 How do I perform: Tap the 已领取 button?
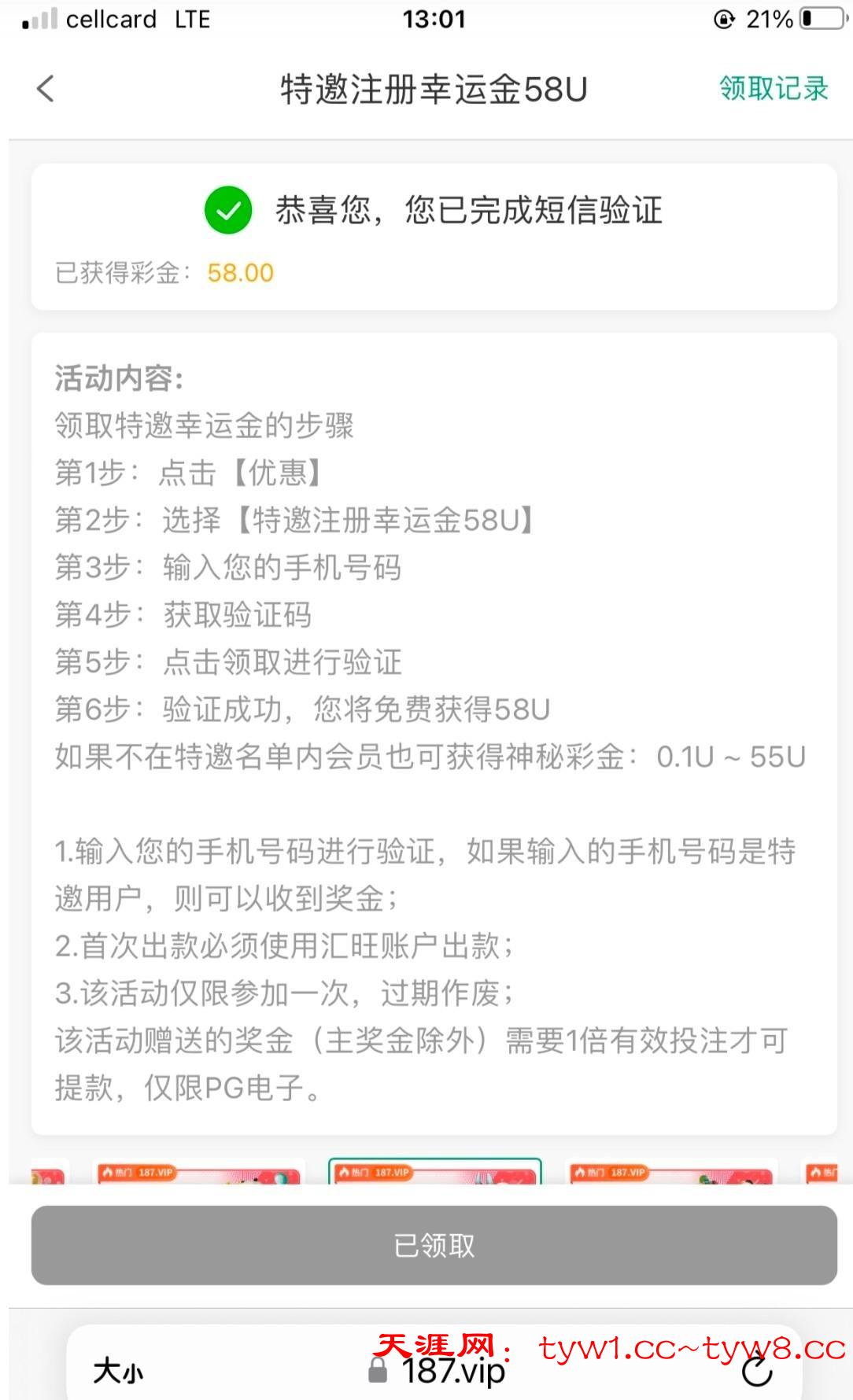(434, 1245)
